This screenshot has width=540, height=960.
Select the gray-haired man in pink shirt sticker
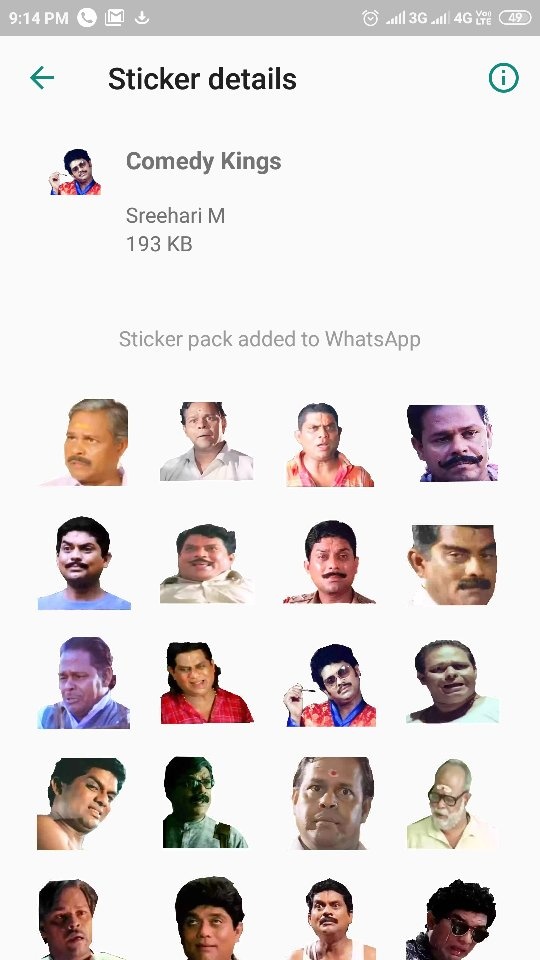pyautogui.click(x=84, y=442)
